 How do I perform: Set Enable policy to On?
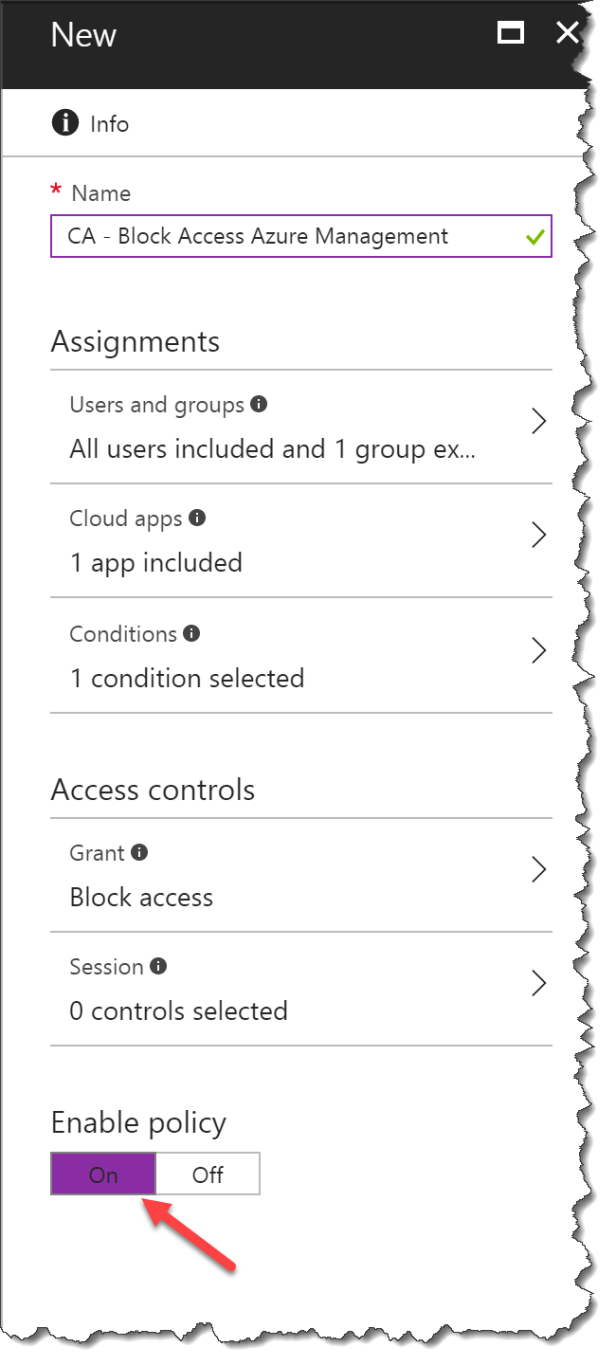(x=103, y=1174)
